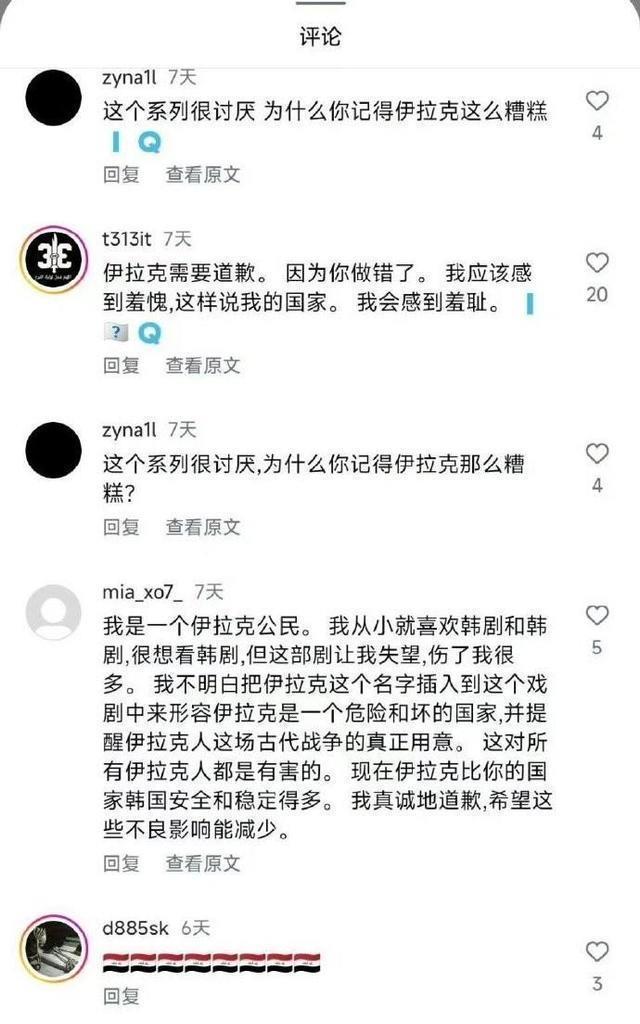Open the username d885sk
640x1024 pixels.
click(x=135, y=927)
